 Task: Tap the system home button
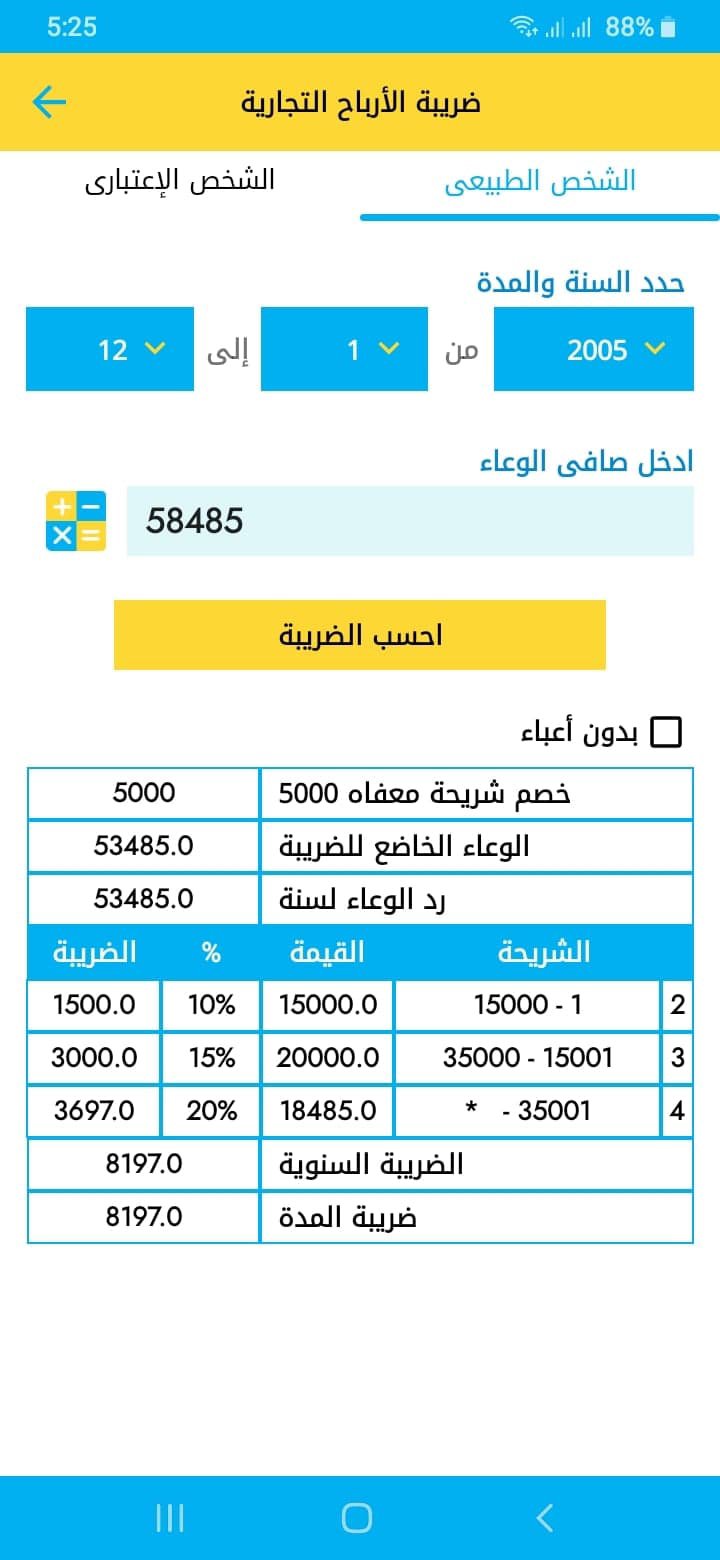(357, 1518)
